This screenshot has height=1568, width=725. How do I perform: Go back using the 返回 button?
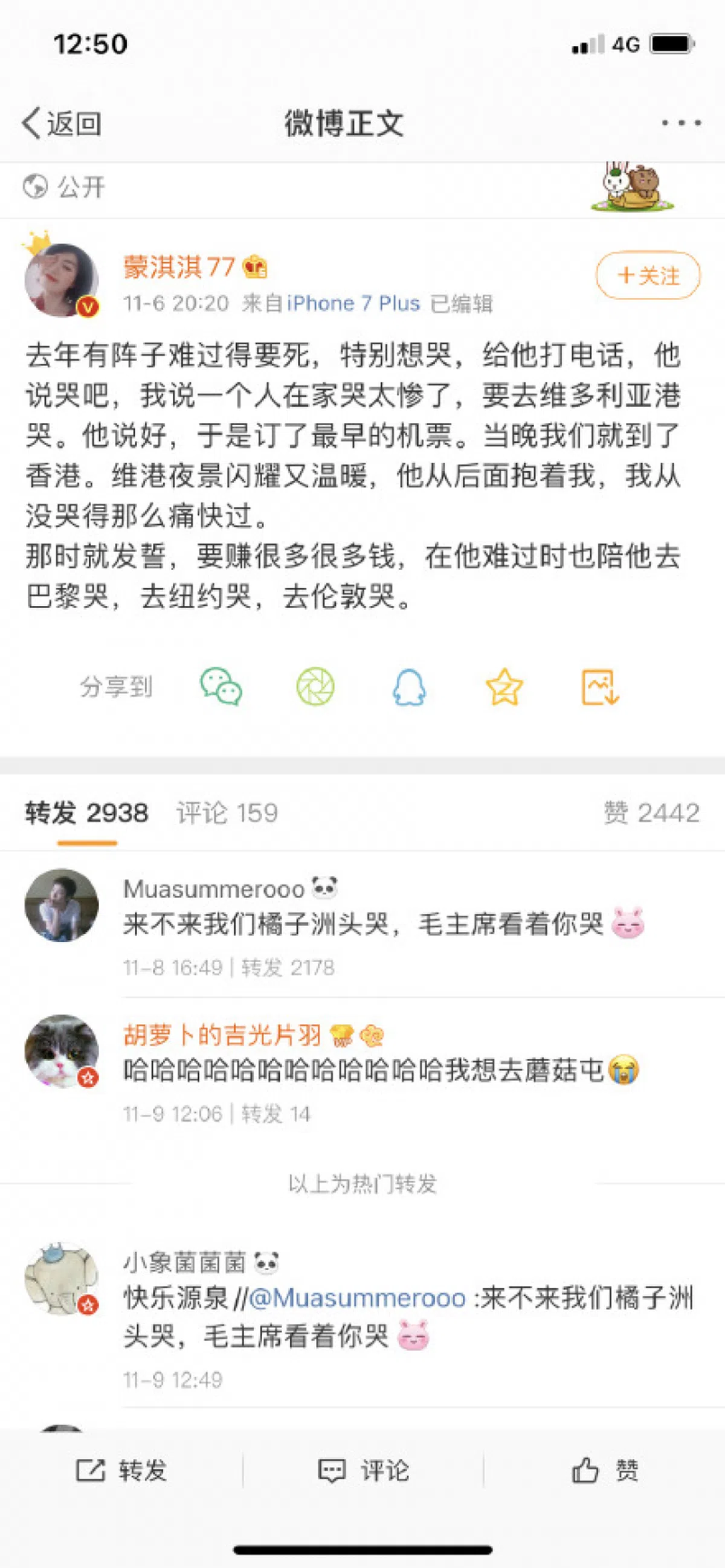pos(62,124)
